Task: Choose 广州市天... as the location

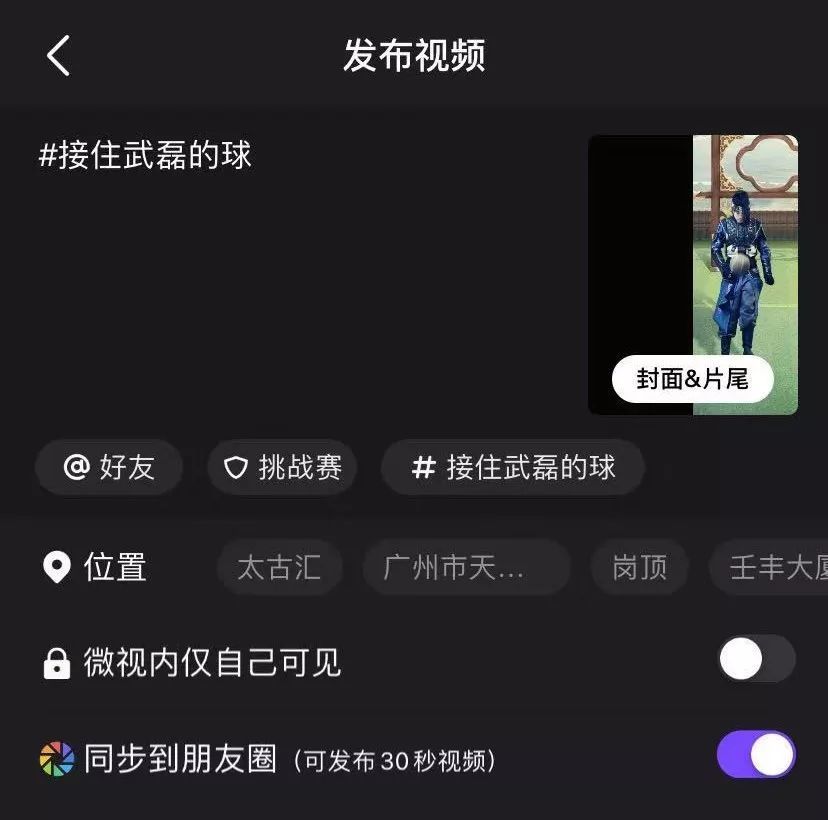Action: 466,567
